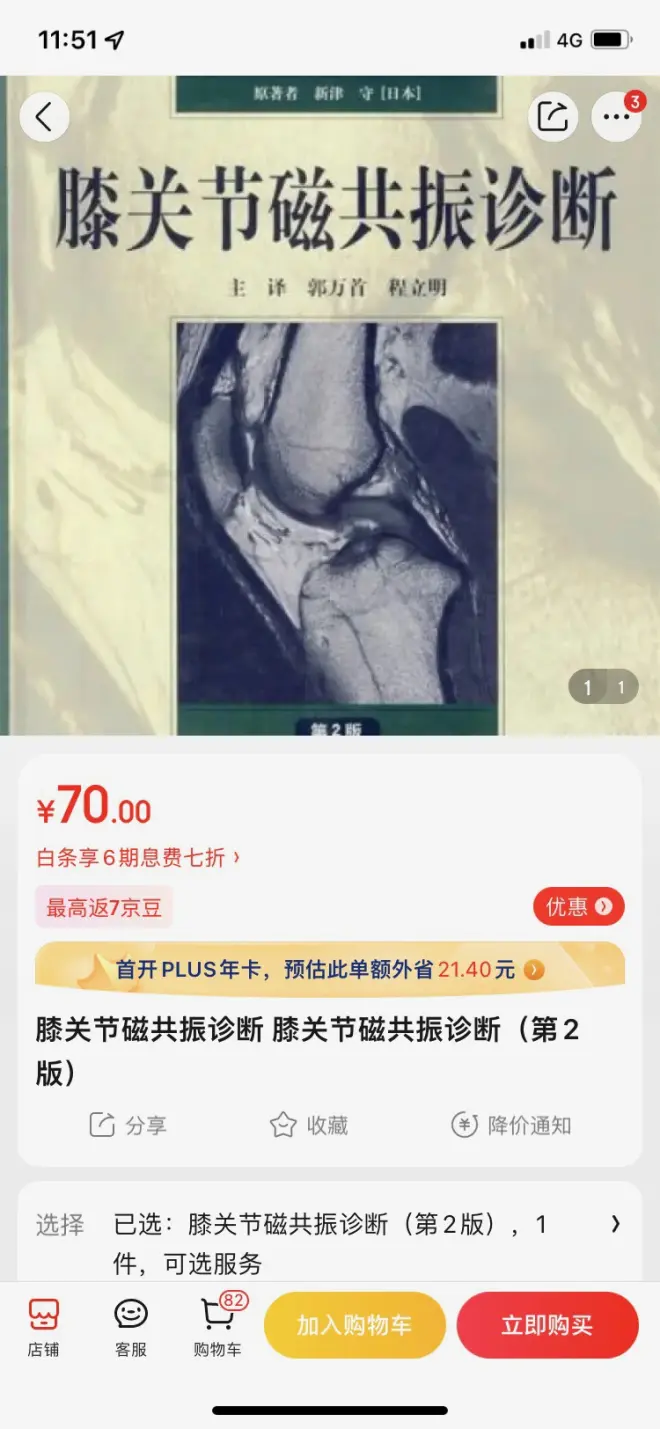
Task: Enable 降价通知 price drop alert
Action: 511,1125
